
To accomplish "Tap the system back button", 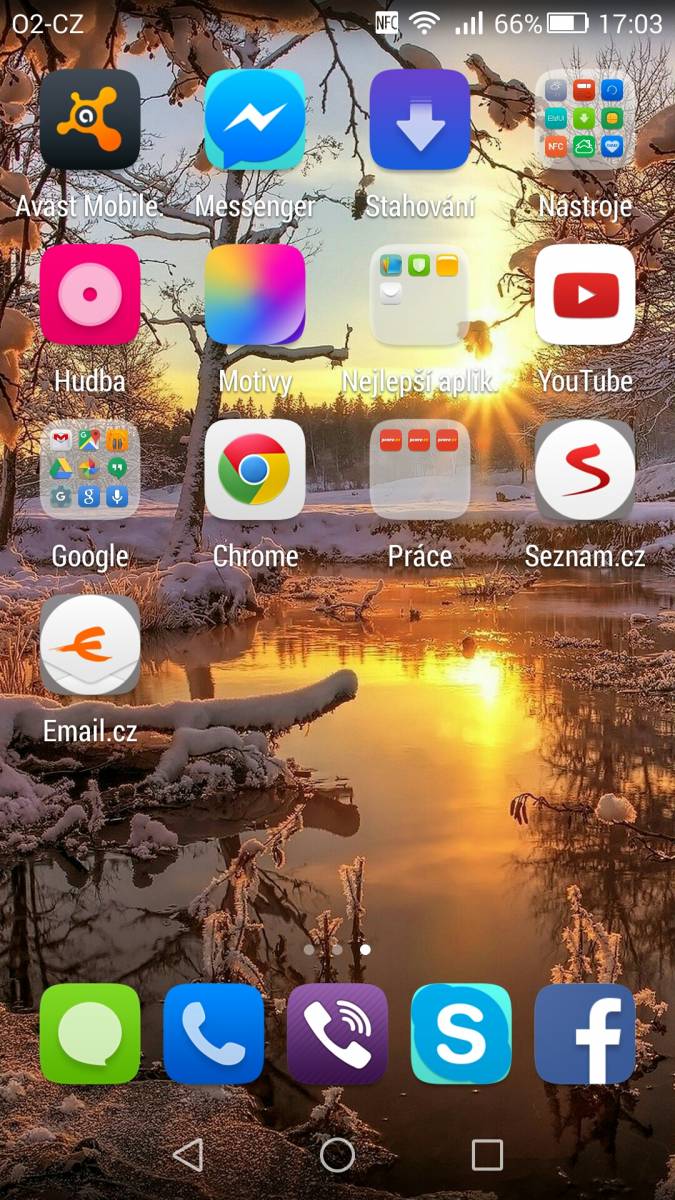I will click(187, 1155).
